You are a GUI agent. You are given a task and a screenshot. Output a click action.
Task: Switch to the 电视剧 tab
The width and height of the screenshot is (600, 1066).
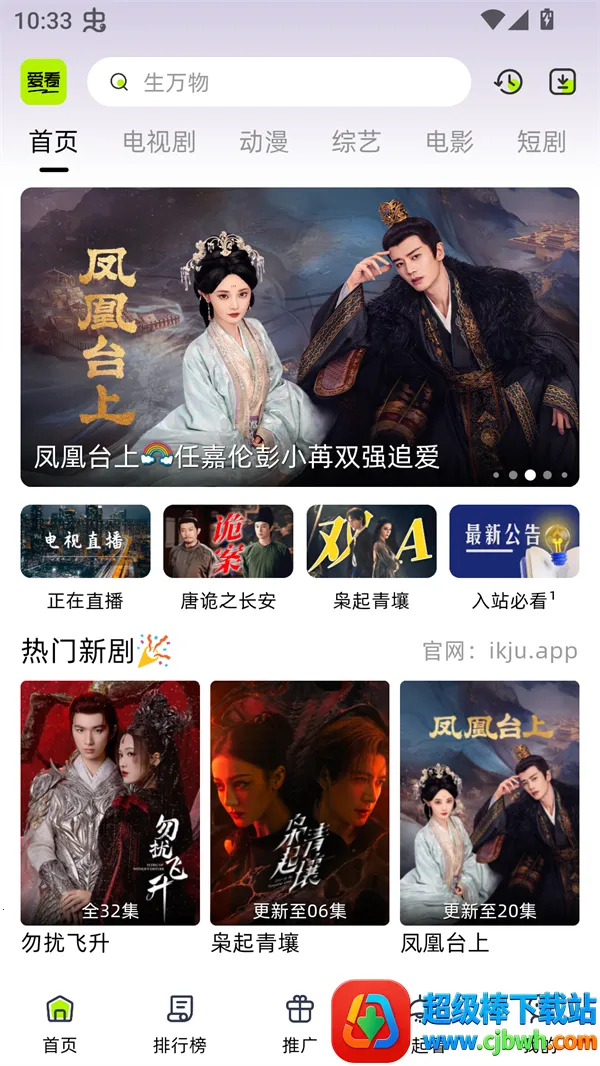click(x=159, y=142)
